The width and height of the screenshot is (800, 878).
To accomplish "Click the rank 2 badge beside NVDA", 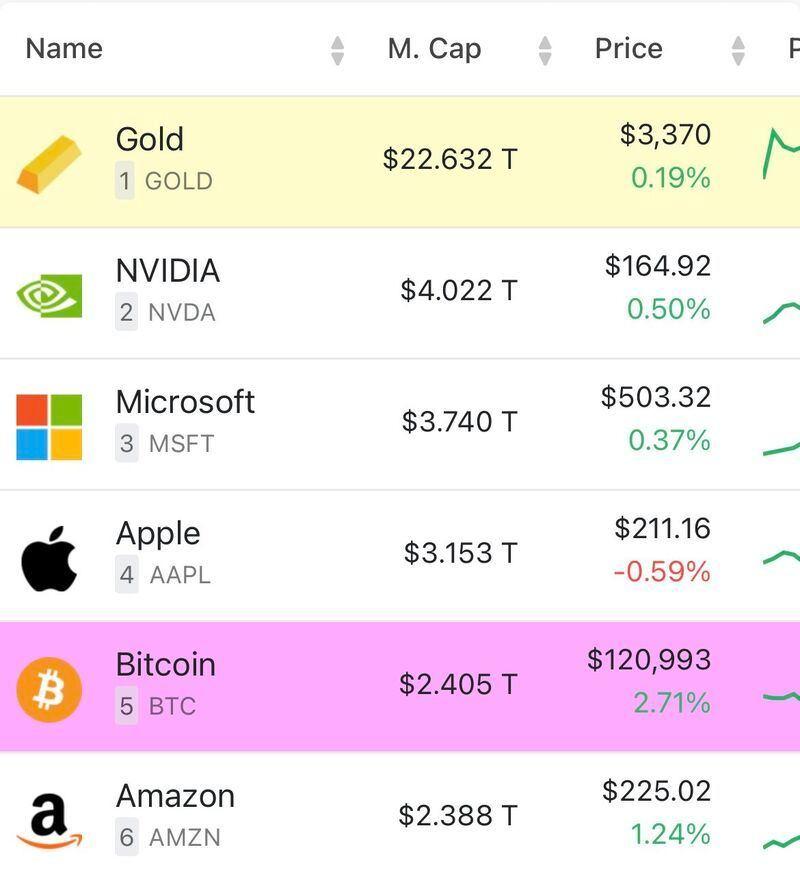I will pyautogui.click(x=125, y=312).
